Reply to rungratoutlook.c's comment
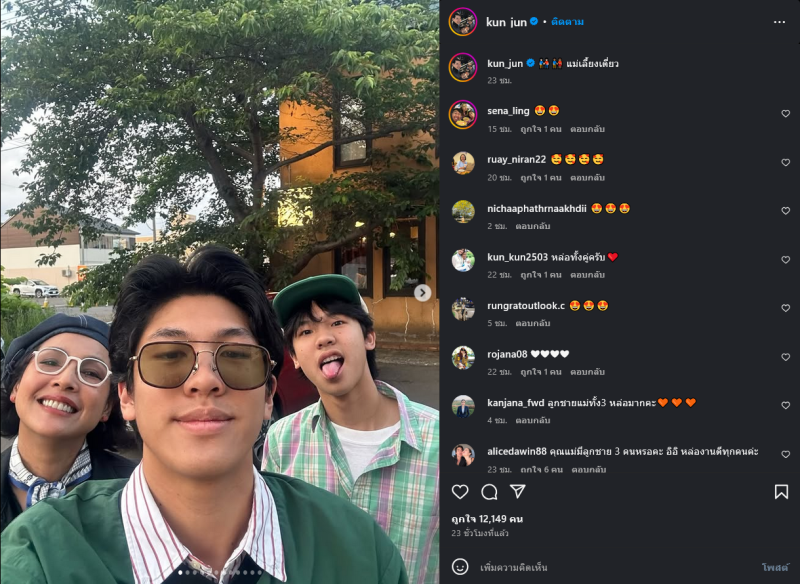 click(532, 324)
